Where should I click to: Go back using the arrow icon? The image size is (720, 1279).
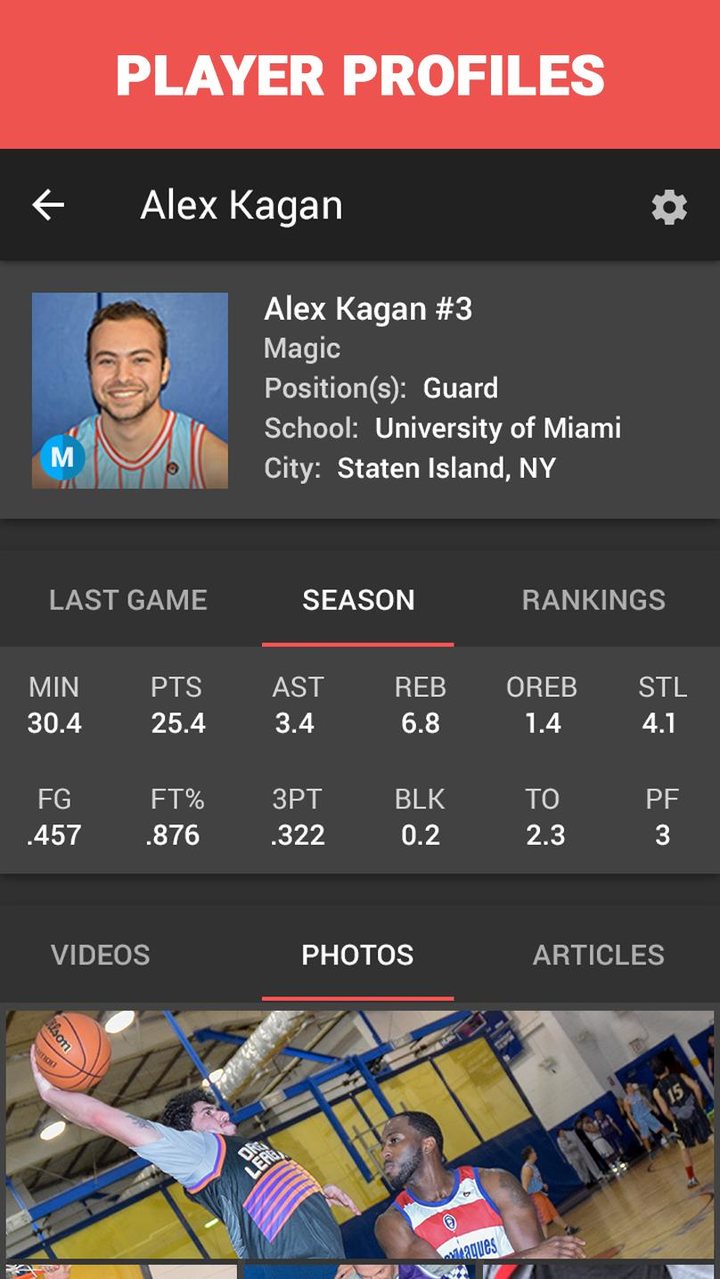click(48, 206)
